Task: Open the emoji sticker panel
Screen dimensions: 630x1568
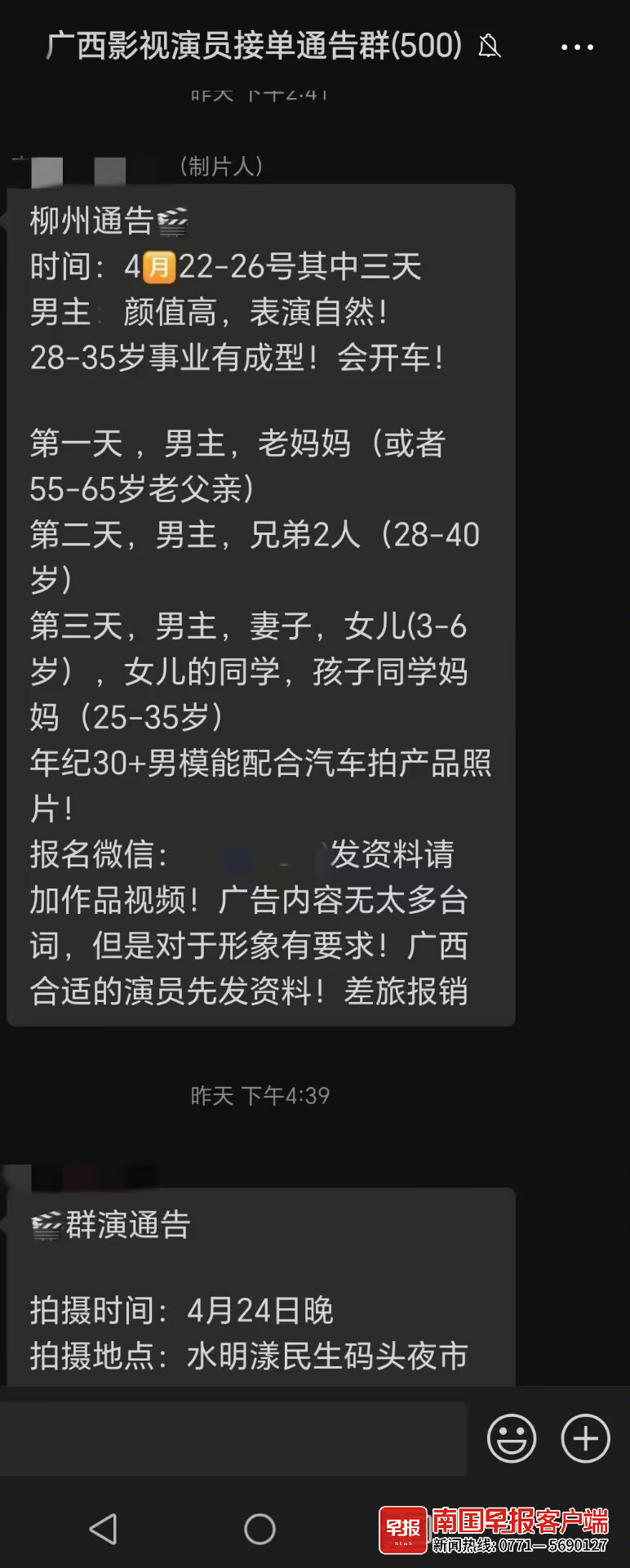Action: [512, 1438]
